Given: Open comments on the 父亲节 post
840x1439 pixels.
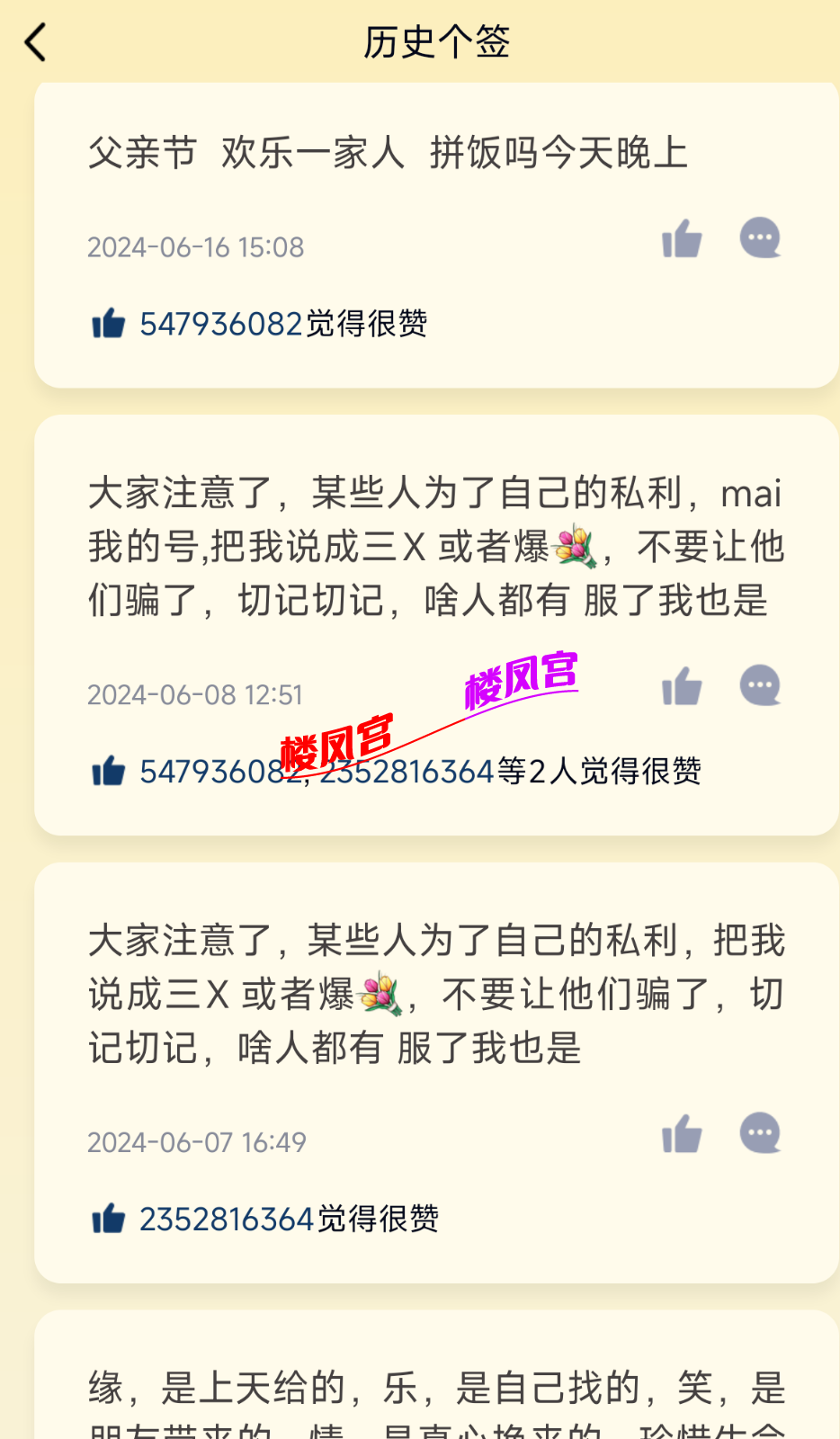Looking at the screenshot, I should click(760, 238).
